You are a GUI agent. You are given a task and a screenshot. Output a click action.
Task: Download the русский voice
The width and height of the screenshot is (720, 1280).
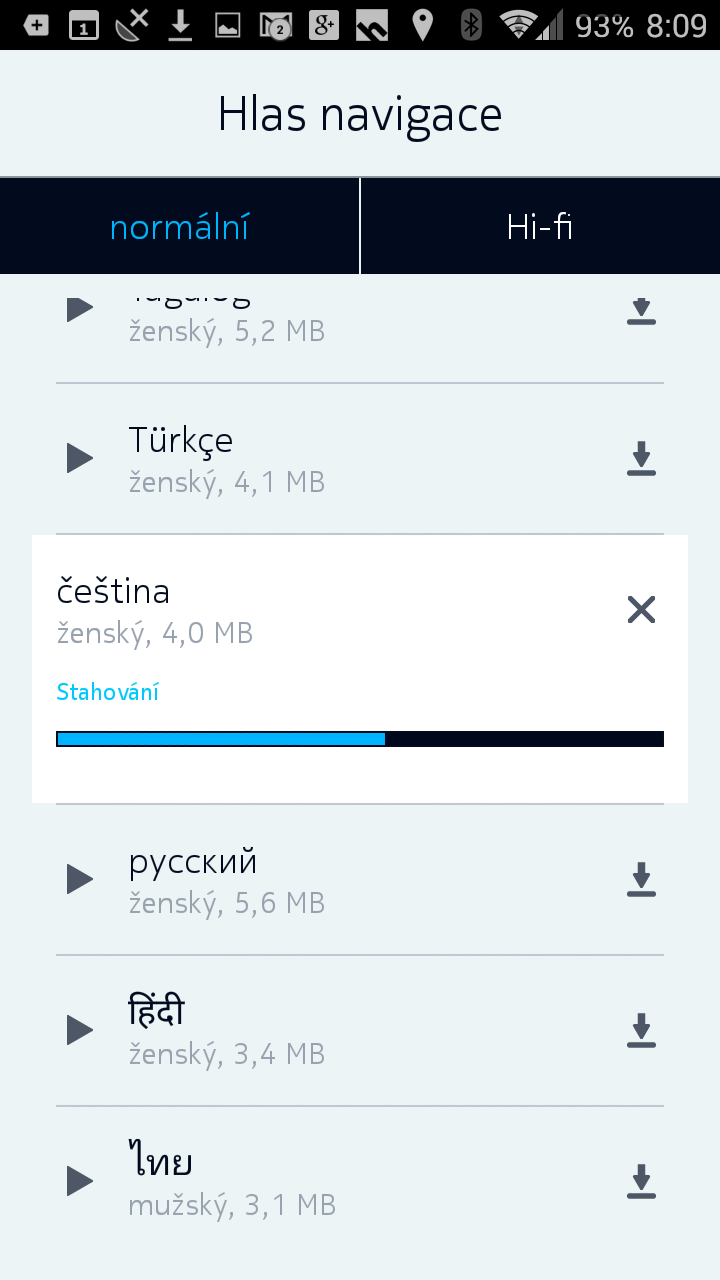click(x=641, y=879)
